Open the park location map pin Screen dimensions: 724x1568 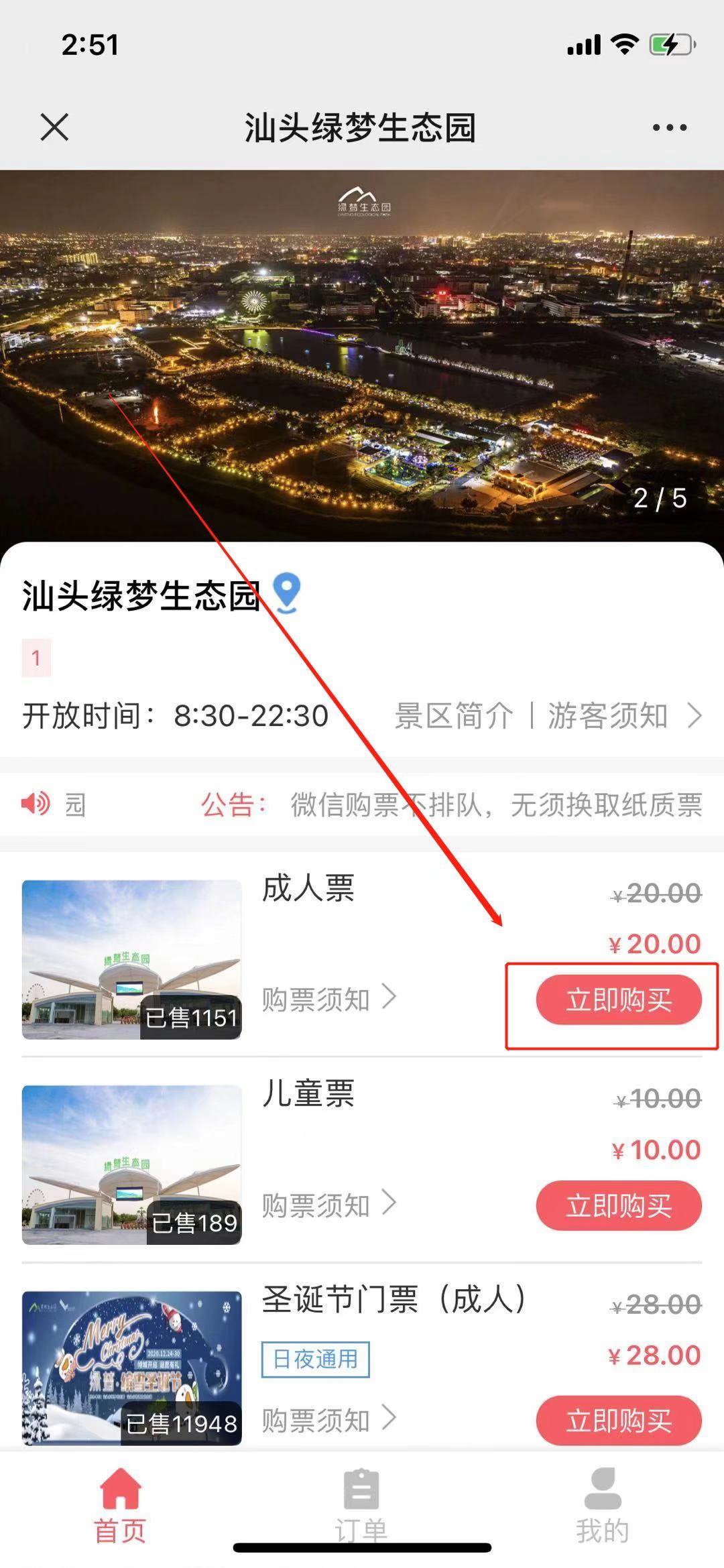click(x=287, y=593)
